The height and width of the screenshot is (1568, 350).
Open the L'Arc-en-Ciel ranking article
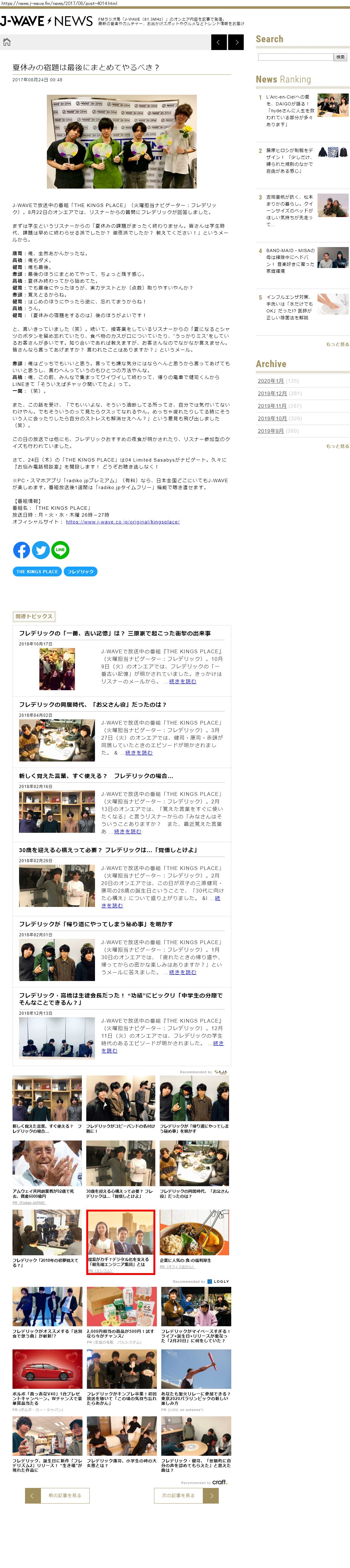point(290,110)
